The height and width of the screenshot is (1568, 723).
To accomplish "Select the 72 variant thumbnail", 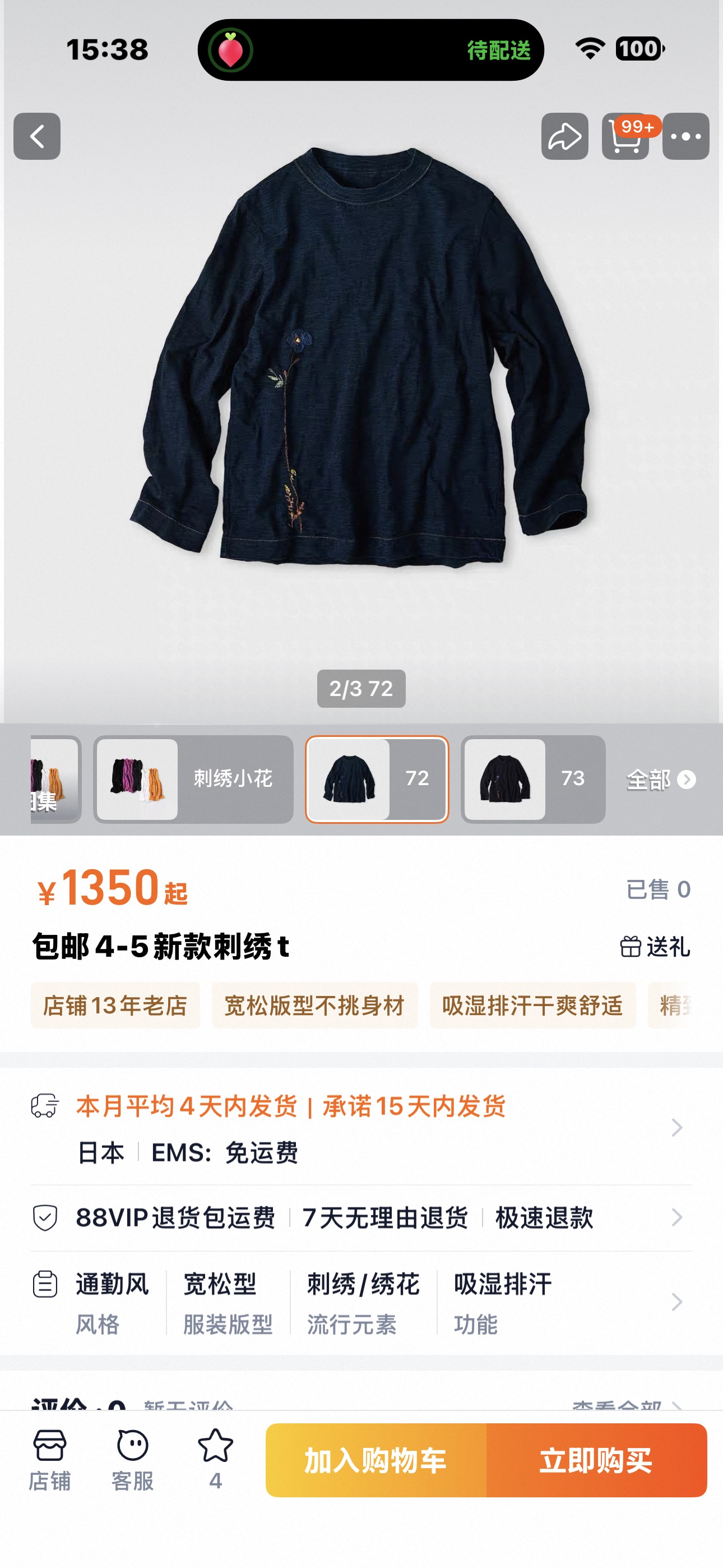I will [377, 779].
